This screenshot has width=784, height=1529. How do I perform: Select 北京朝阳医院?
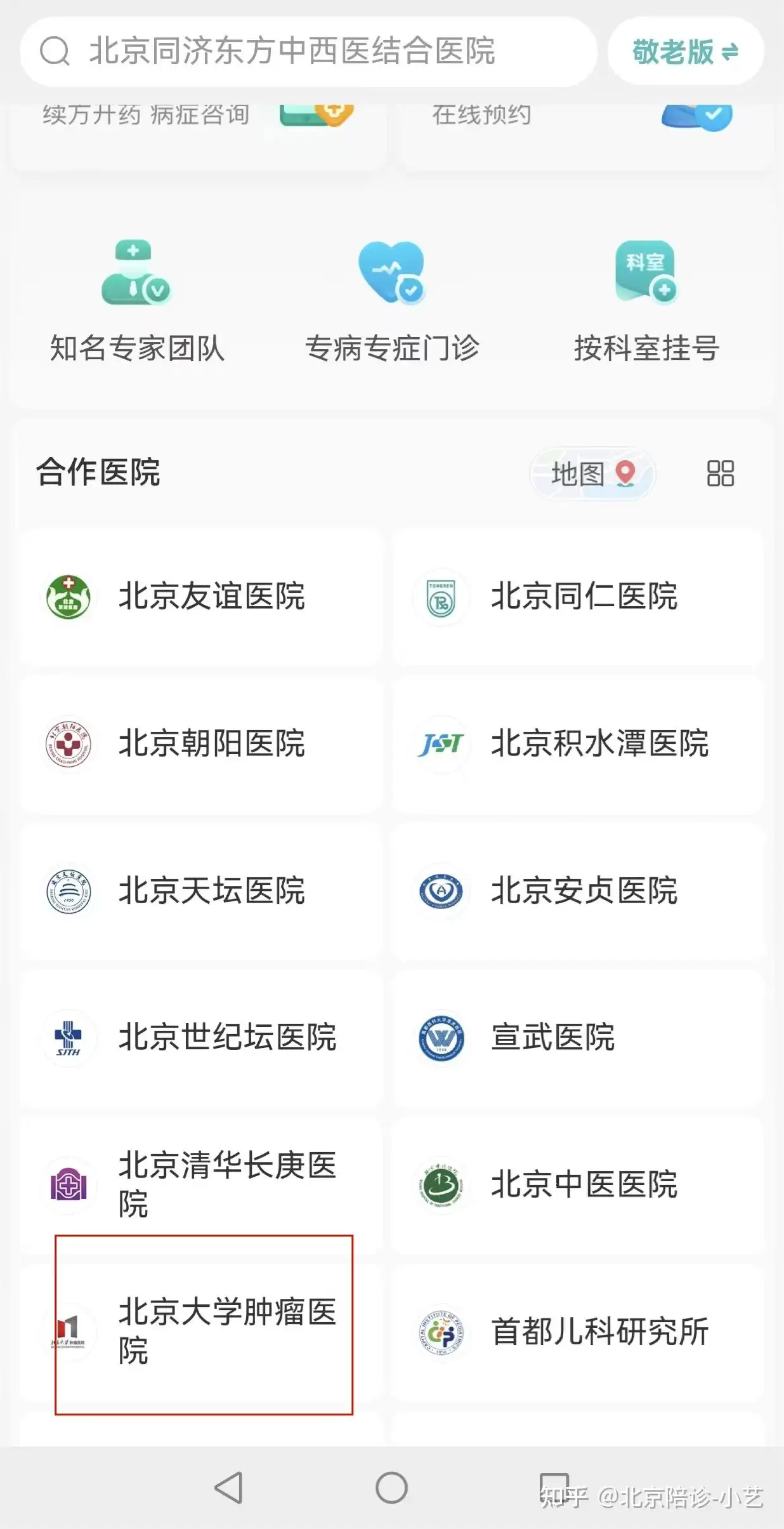[201, 744]
